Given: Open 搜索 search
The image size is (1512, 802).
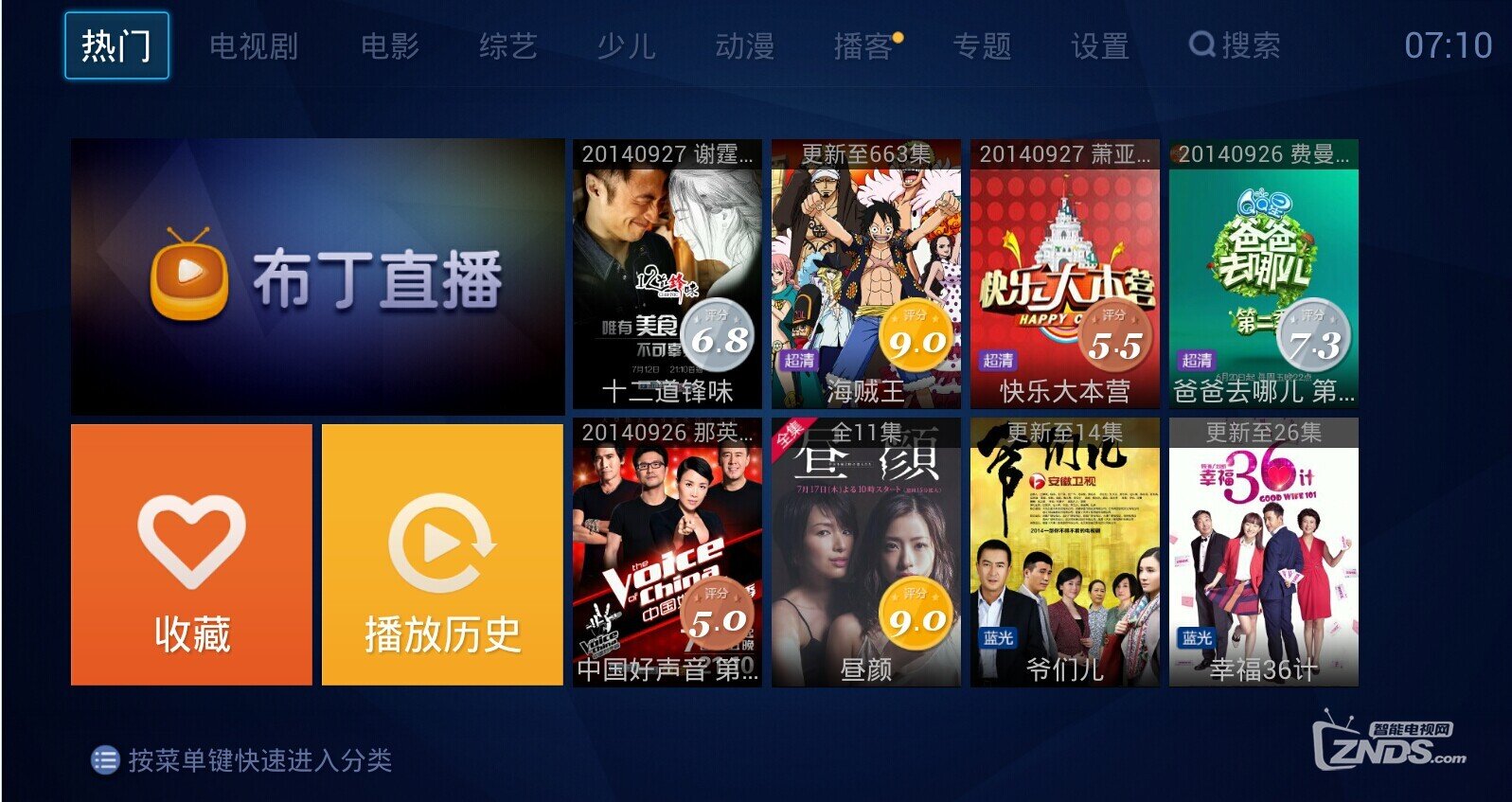Looking at the screenshot, I should click(1235, 45).
